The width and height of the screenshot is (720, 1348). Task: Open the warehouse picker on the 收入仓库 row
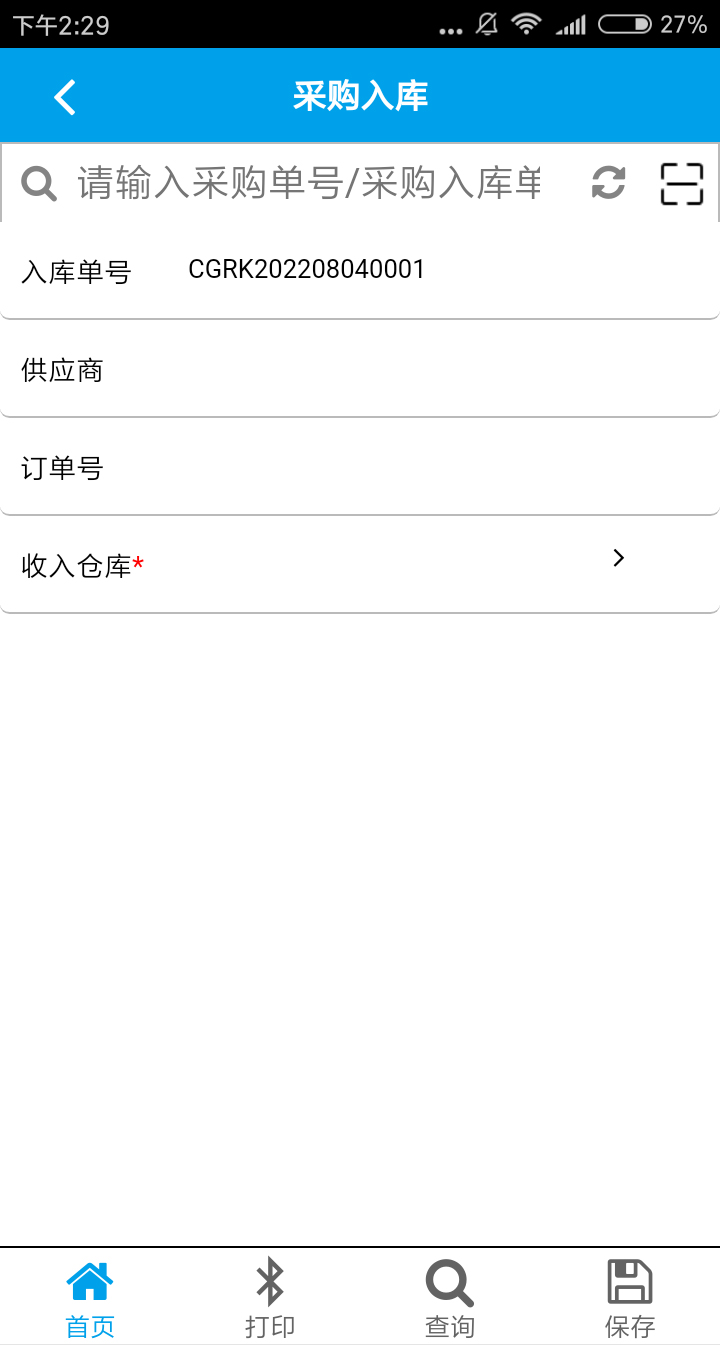point(360,558)
